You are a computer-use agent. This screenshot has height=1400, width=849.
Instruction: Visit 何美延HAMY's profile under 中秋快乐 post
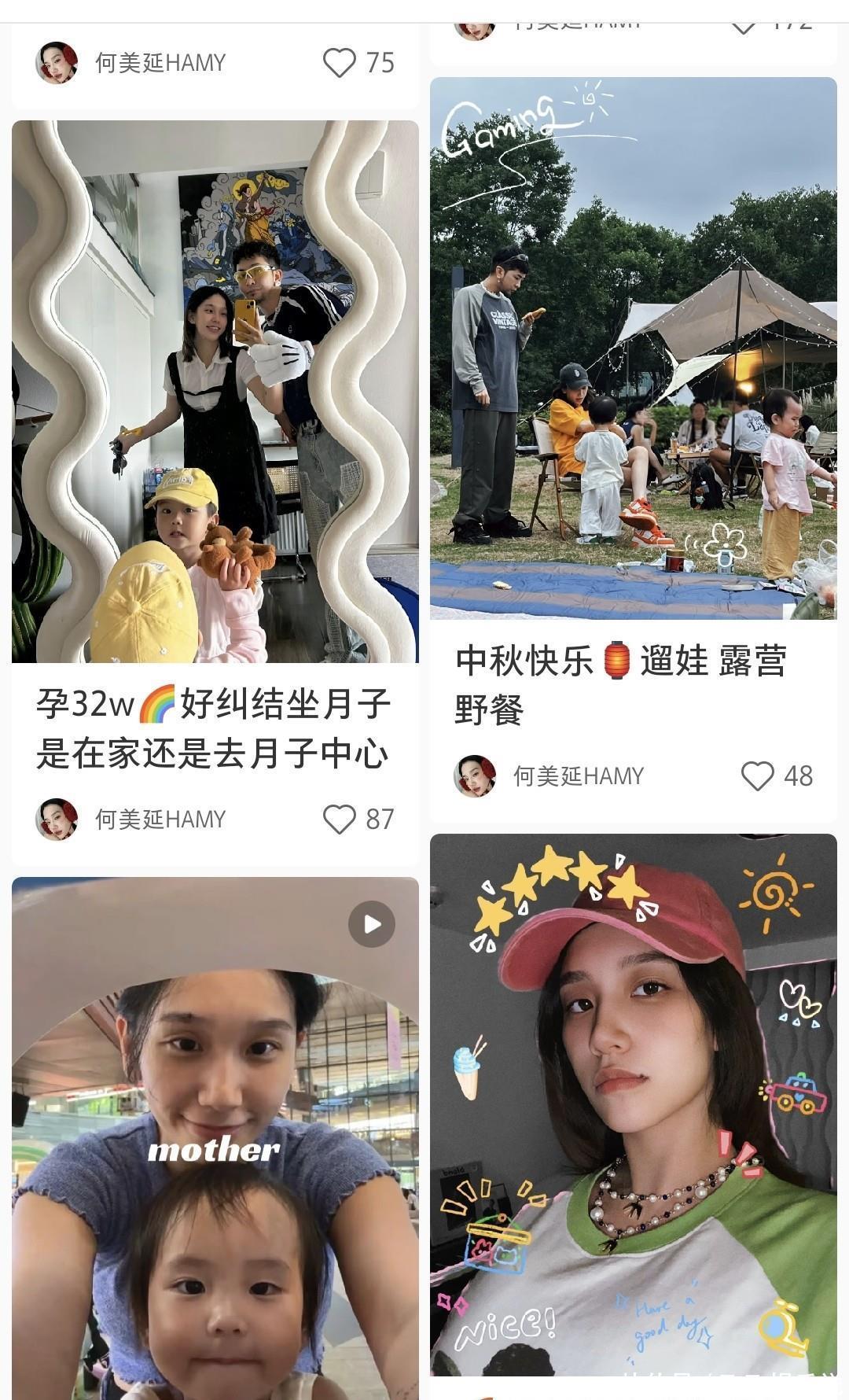(475, 776)
